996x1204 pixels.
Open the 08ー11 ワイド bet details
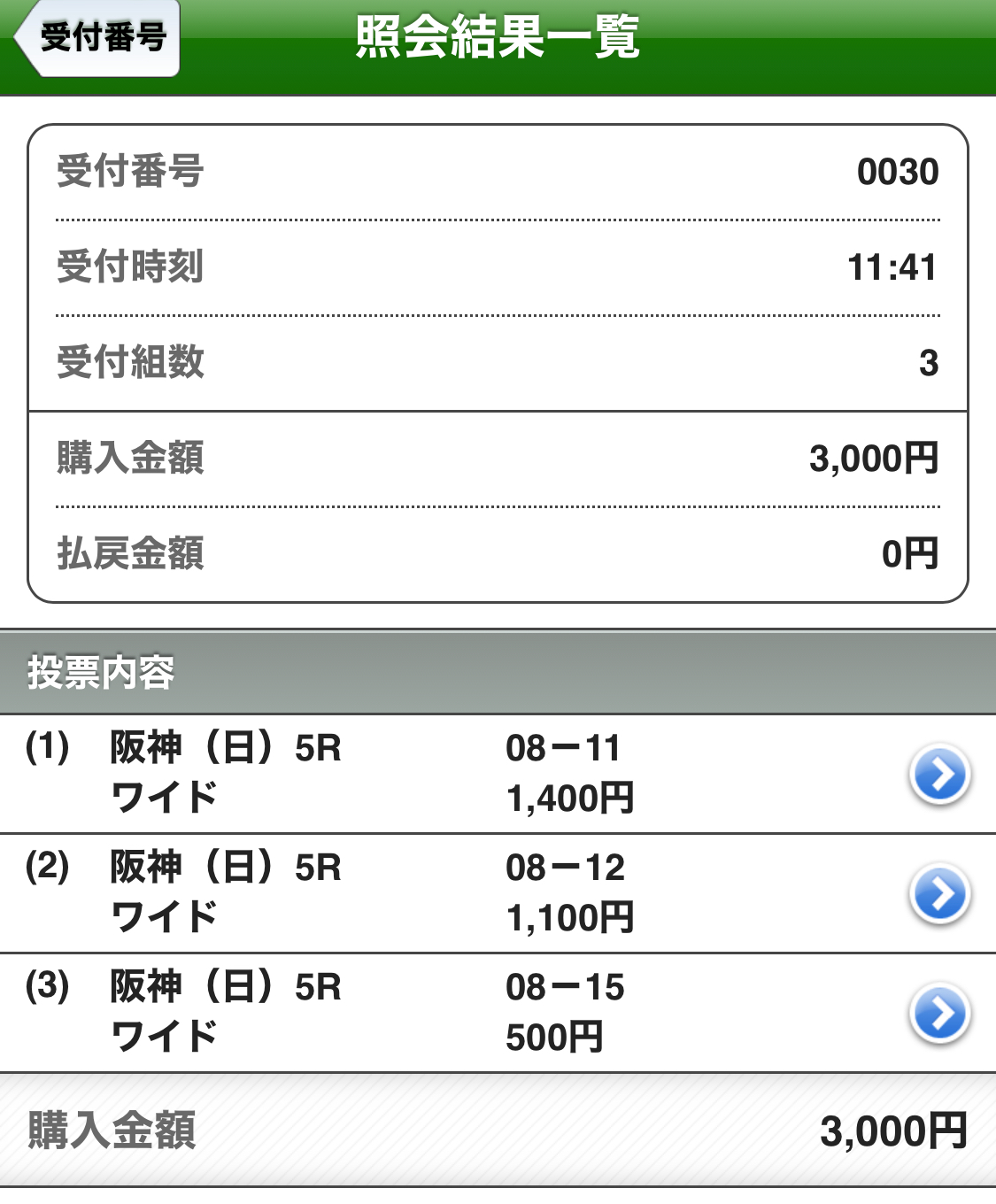click(939, 775)
